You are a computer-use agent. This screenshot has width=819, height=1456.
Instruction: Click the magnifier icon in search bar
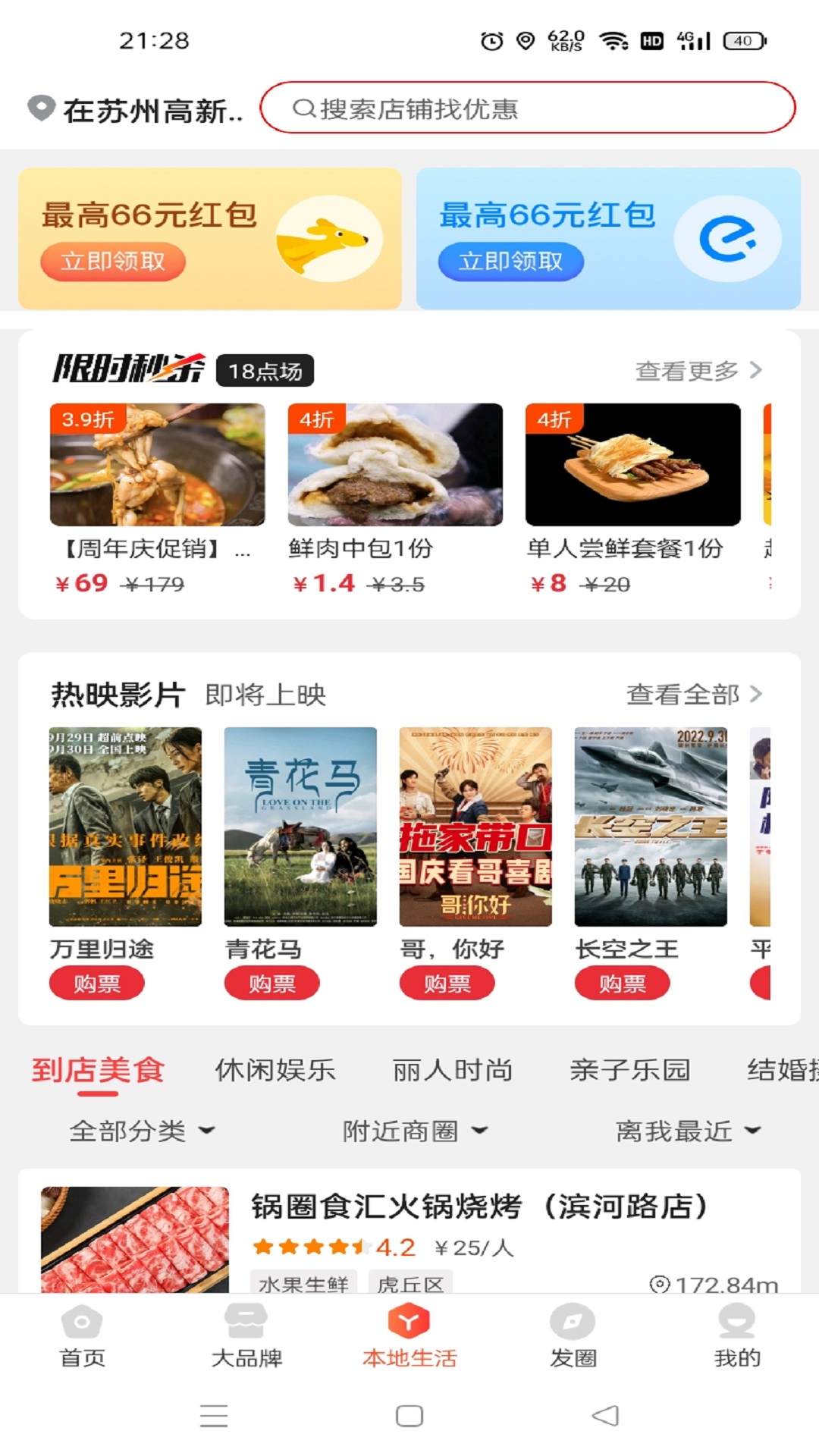pos(303,108)
